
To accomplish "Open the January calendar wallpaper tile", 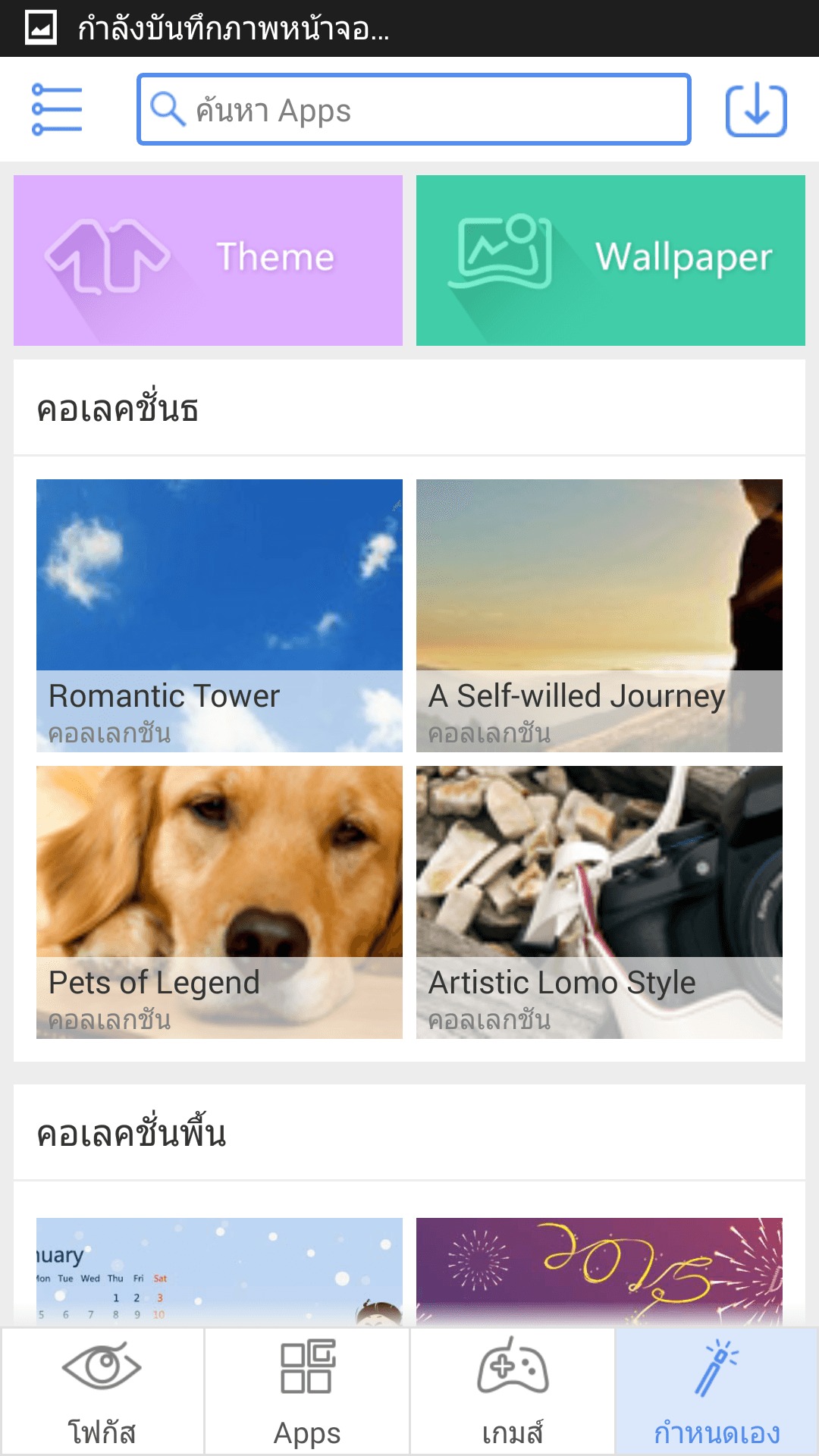I will [219, 1271].
